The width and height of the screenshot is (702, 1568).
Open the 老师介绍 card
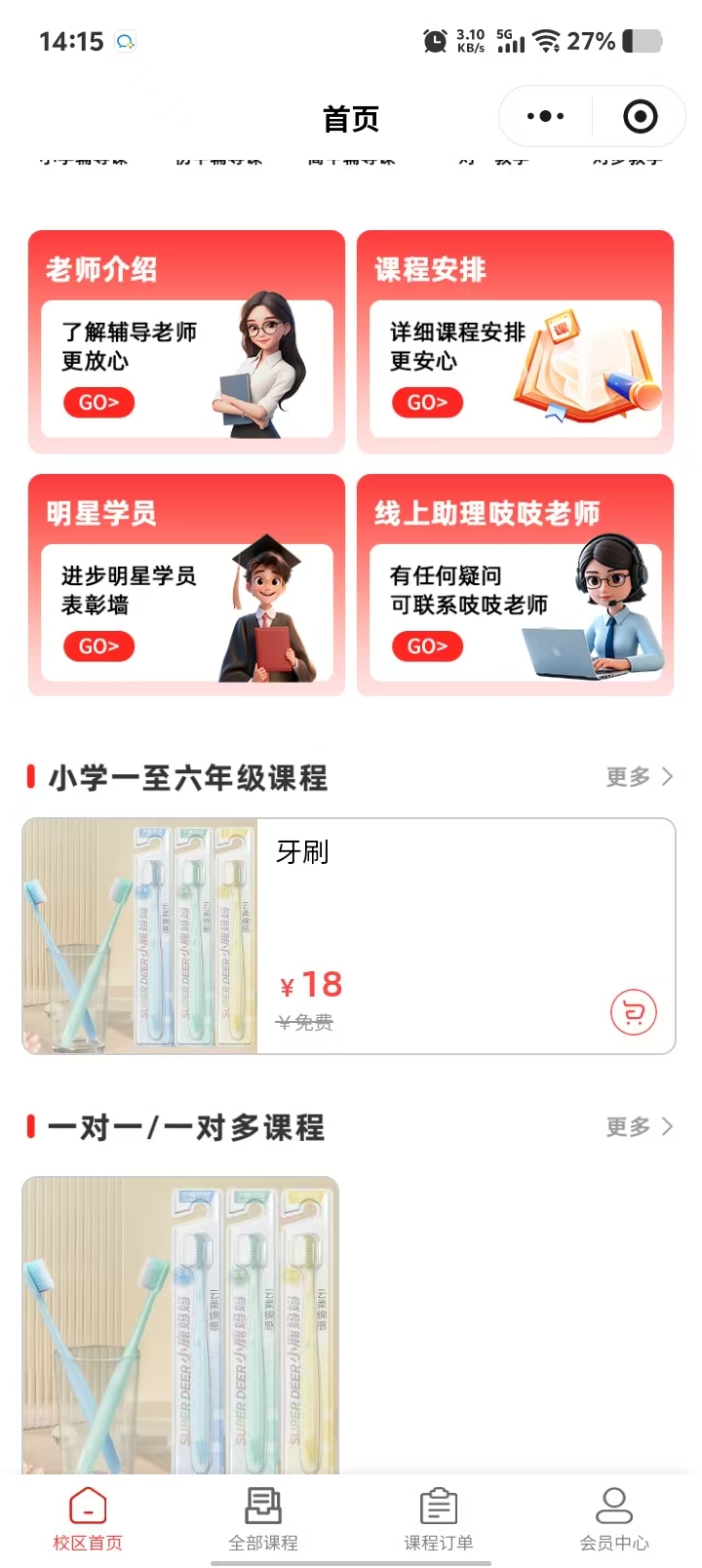[186, 342]
